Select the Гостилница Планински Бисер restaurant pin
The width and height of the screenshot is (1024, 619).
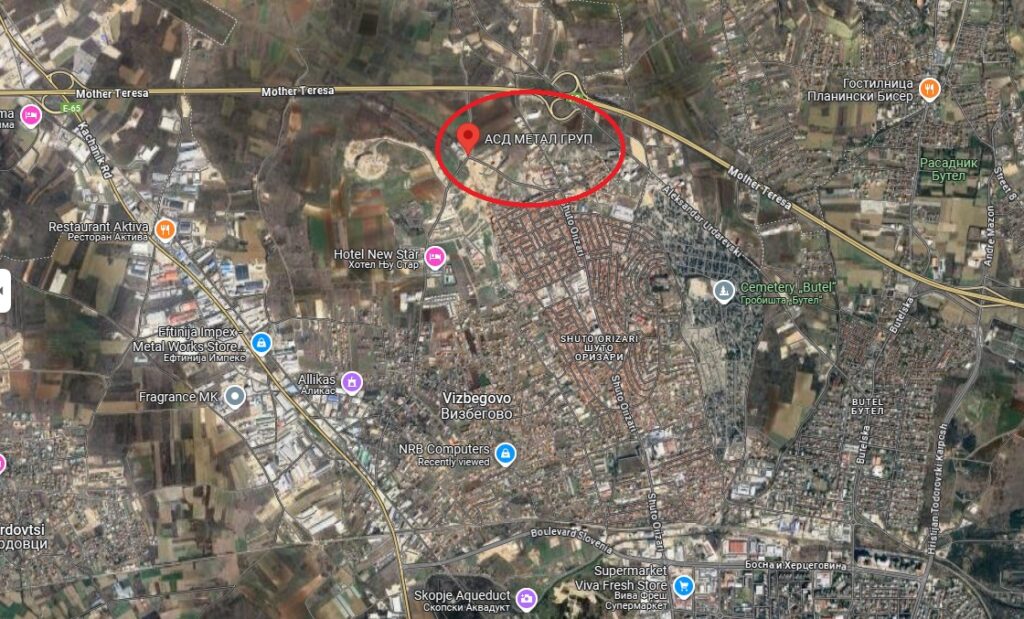coord(930,88)
